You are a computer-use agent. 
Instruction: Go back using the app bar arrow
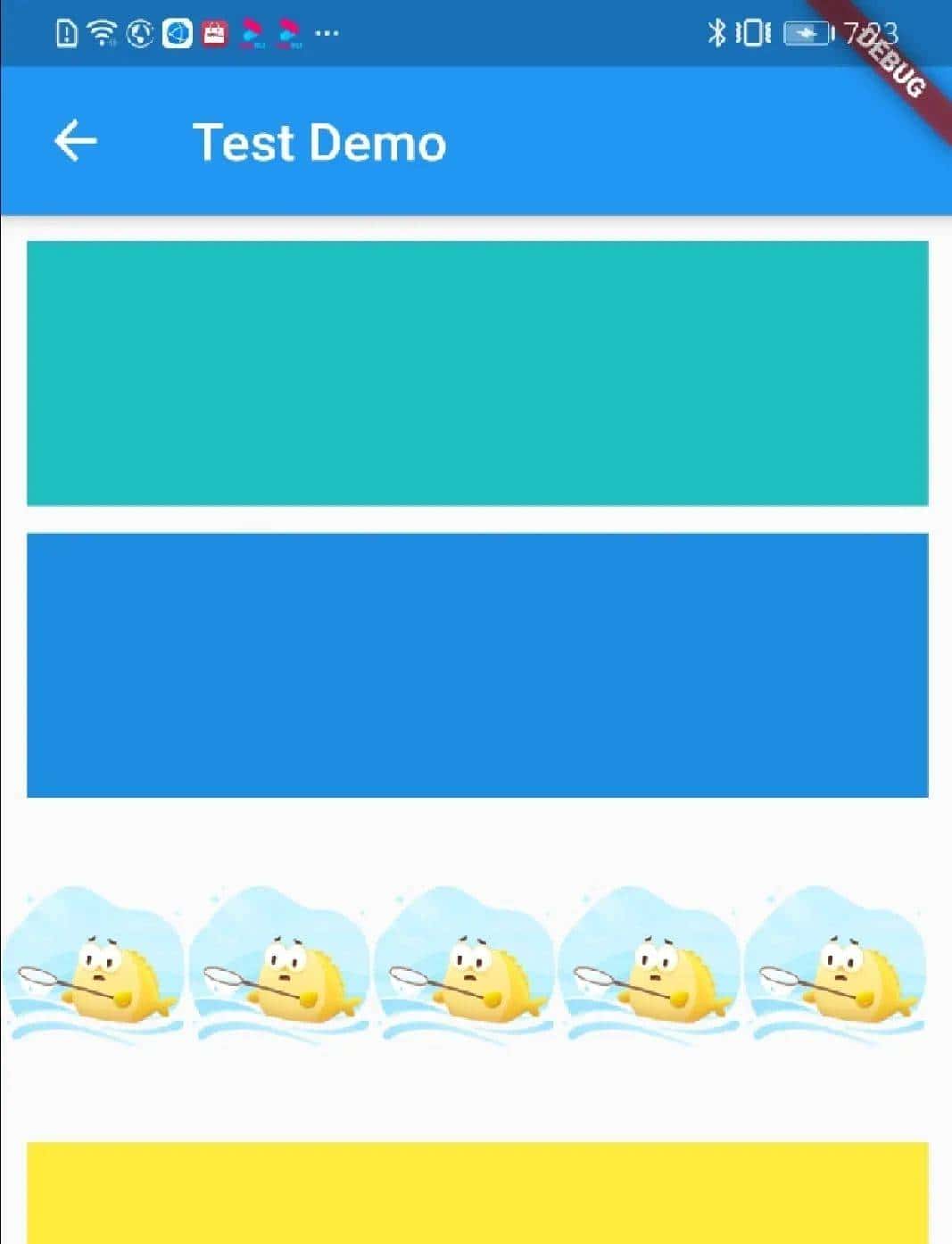75,141
